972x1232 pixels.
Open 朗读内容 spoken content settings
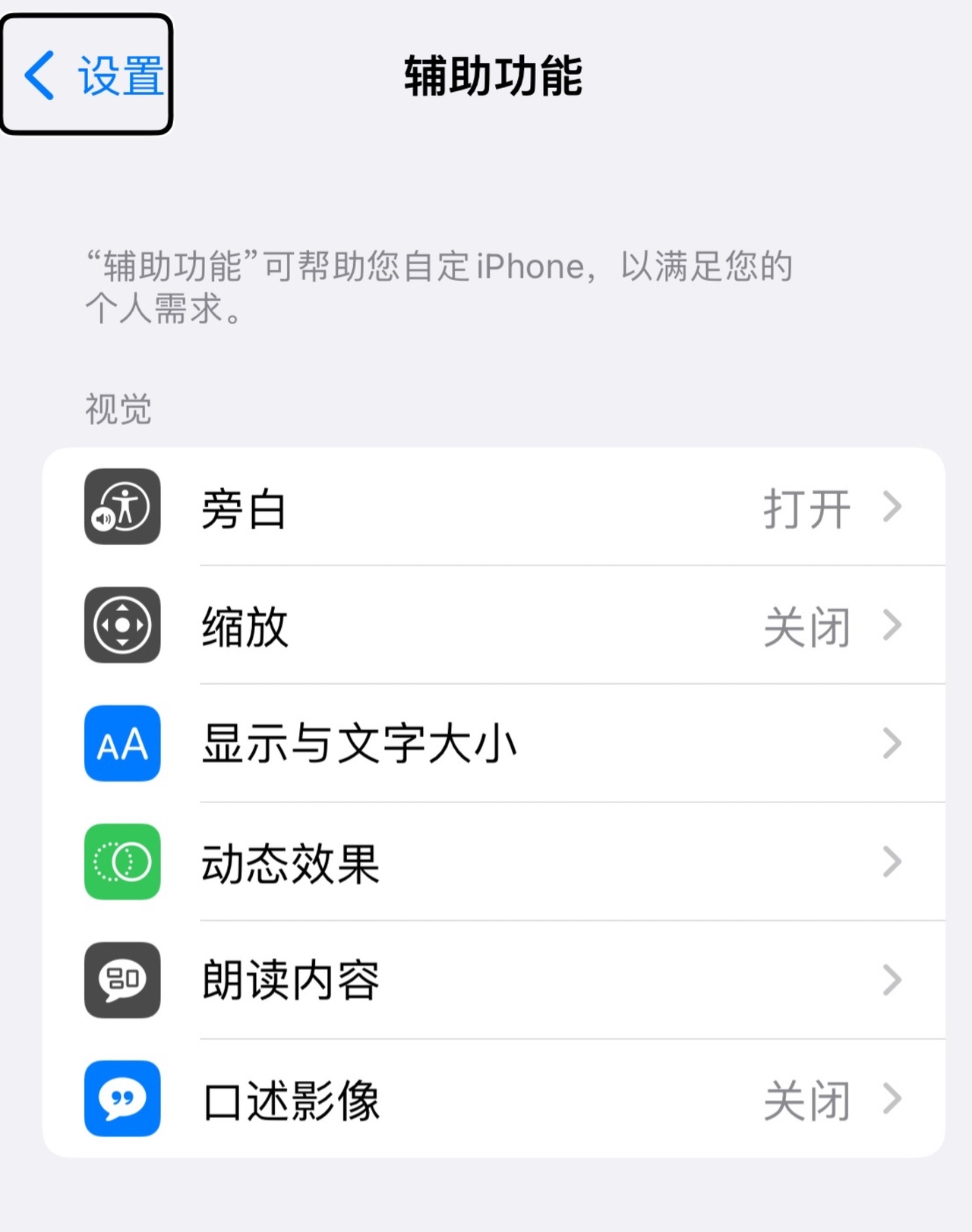pos(494,981)
